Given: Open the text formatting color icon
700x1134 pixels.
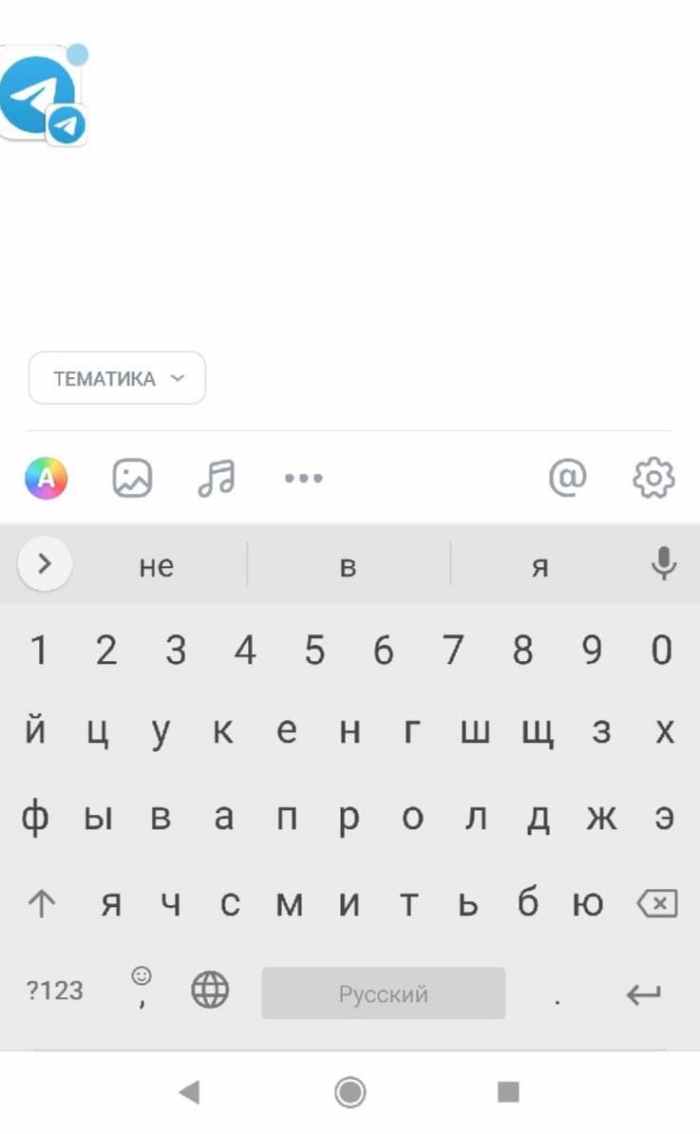Looking at the screenshot, I should click(46, 478).
